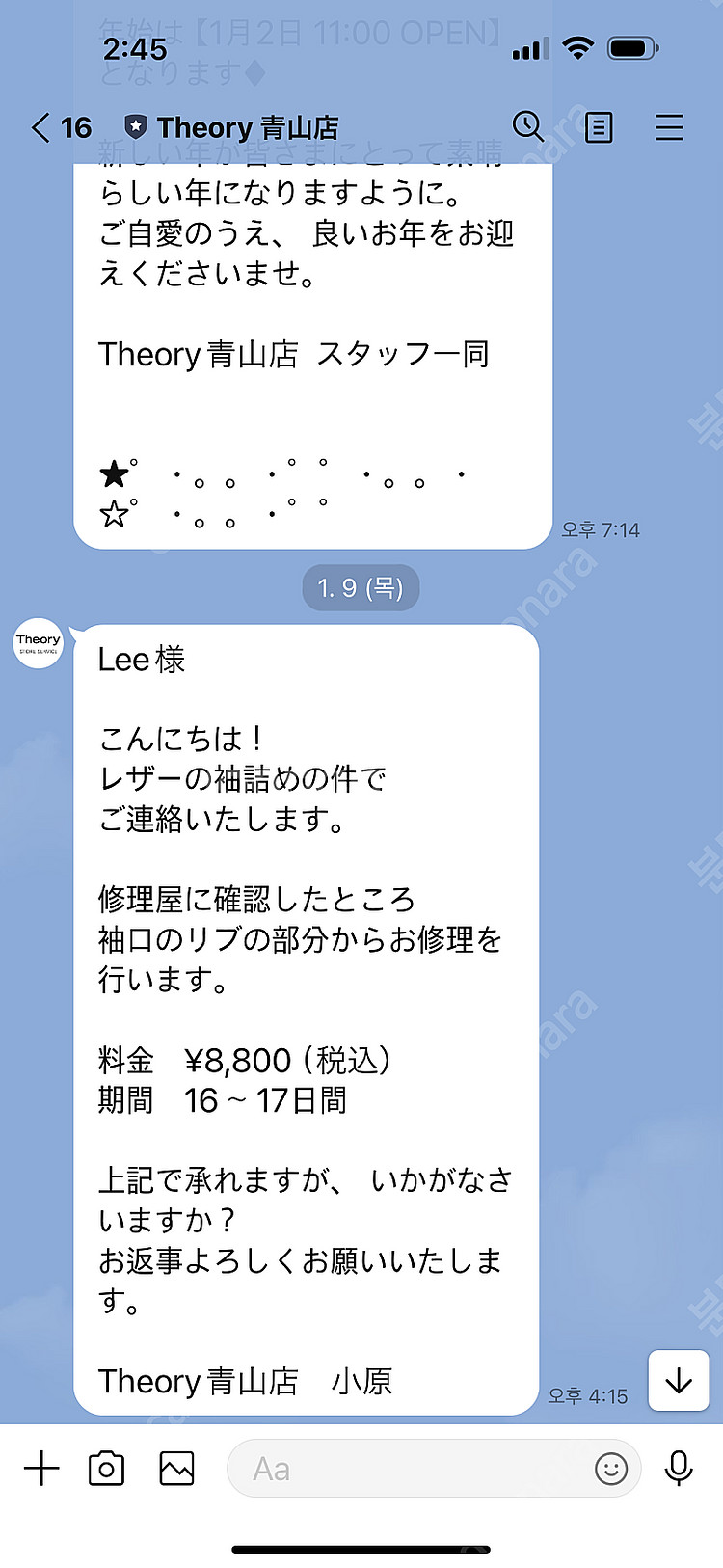Open the camera to take a photo
The image size is (723, 1568).
point(106,1469)
